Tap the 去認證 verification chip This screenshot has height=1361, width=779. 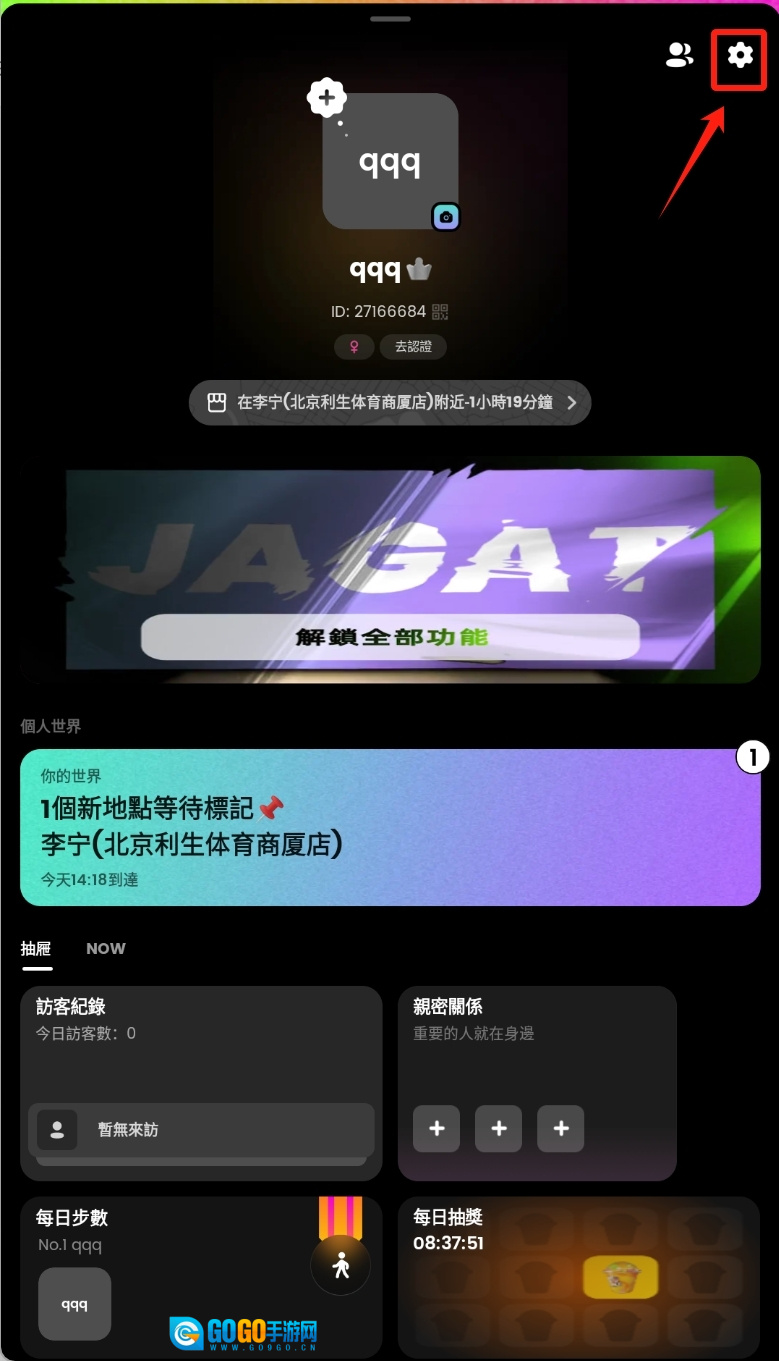[412, 347]
